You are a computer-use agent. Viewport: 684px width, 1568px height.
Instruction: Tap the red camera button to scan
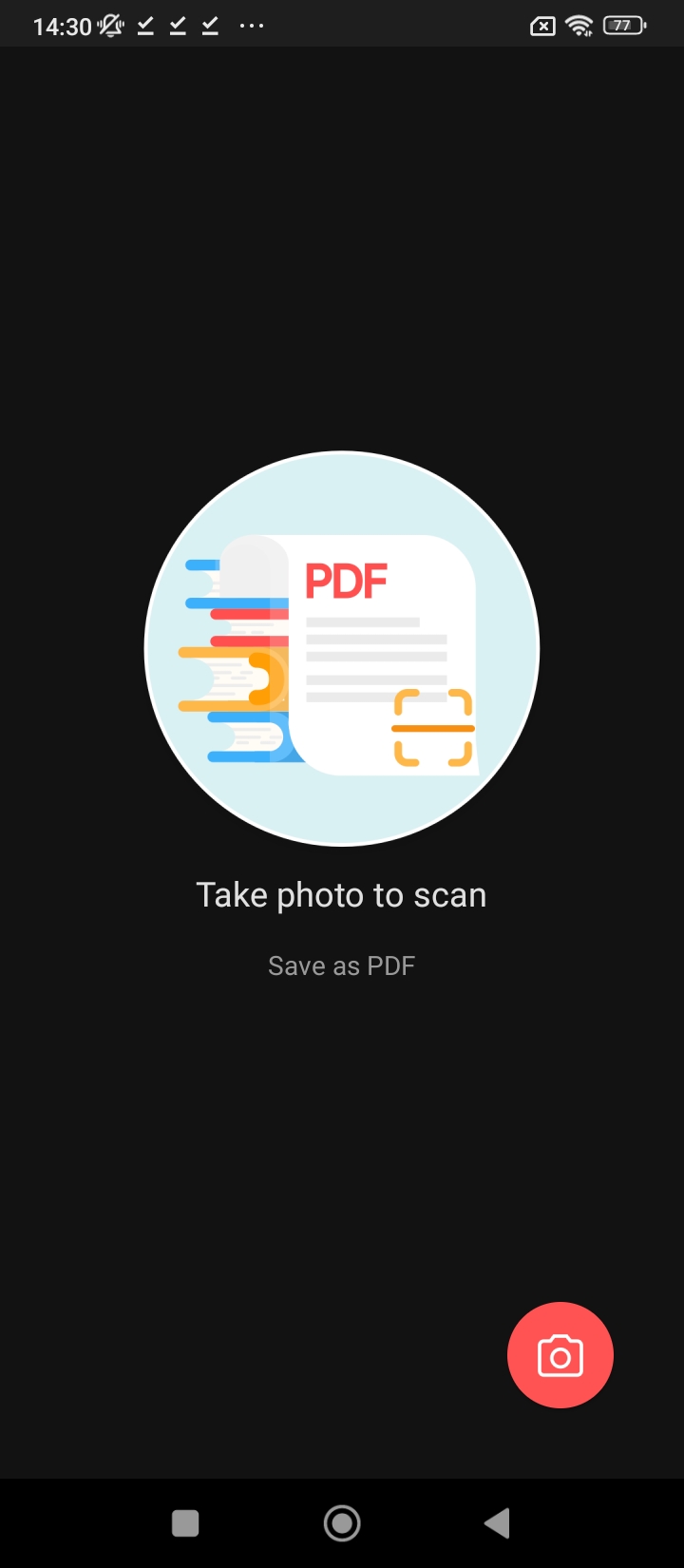coord(560,1355)
